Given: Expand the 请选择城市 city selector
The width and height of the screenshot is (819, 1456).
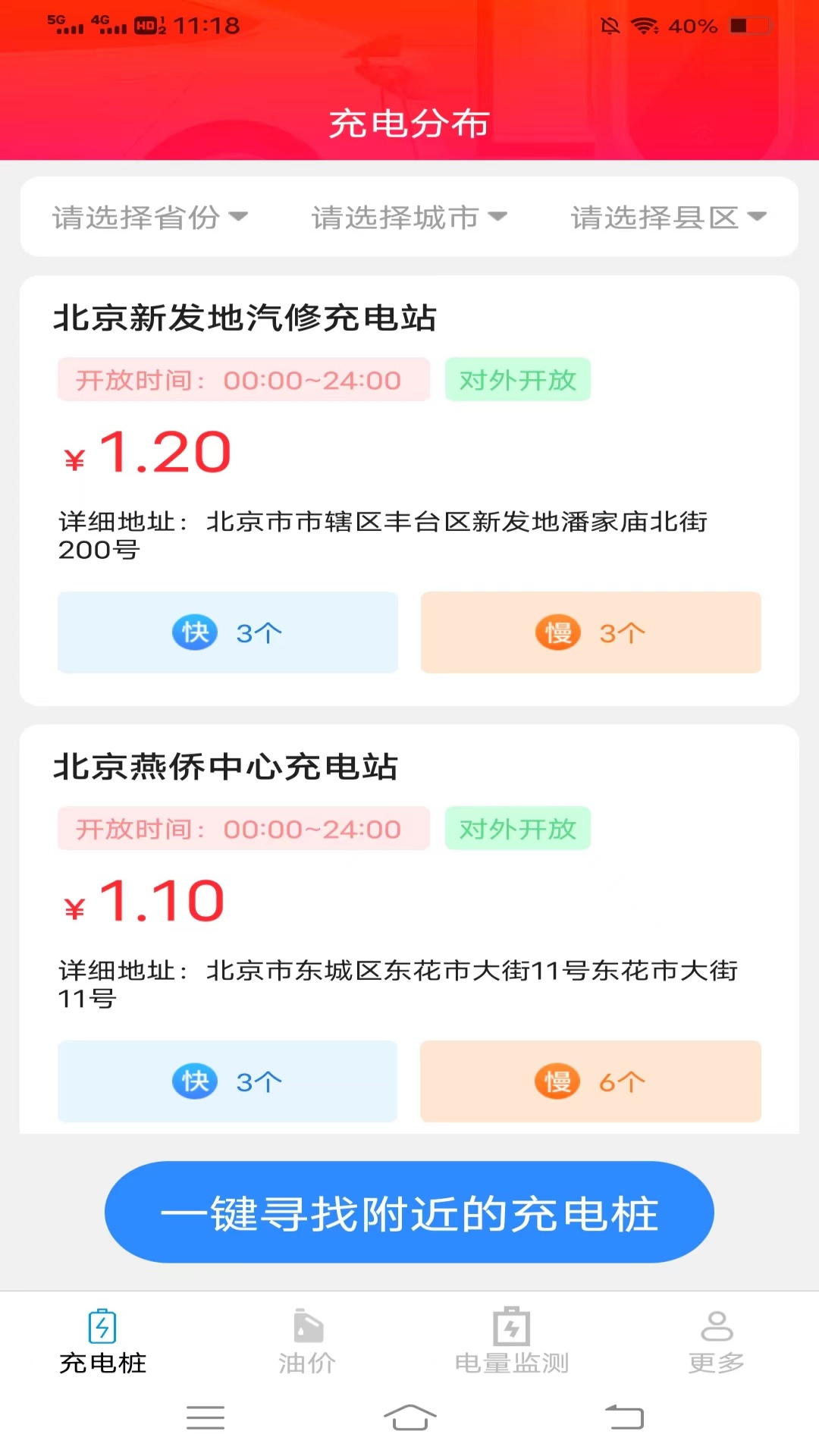Looking at the screenshot, I should (x=408, y=217).
